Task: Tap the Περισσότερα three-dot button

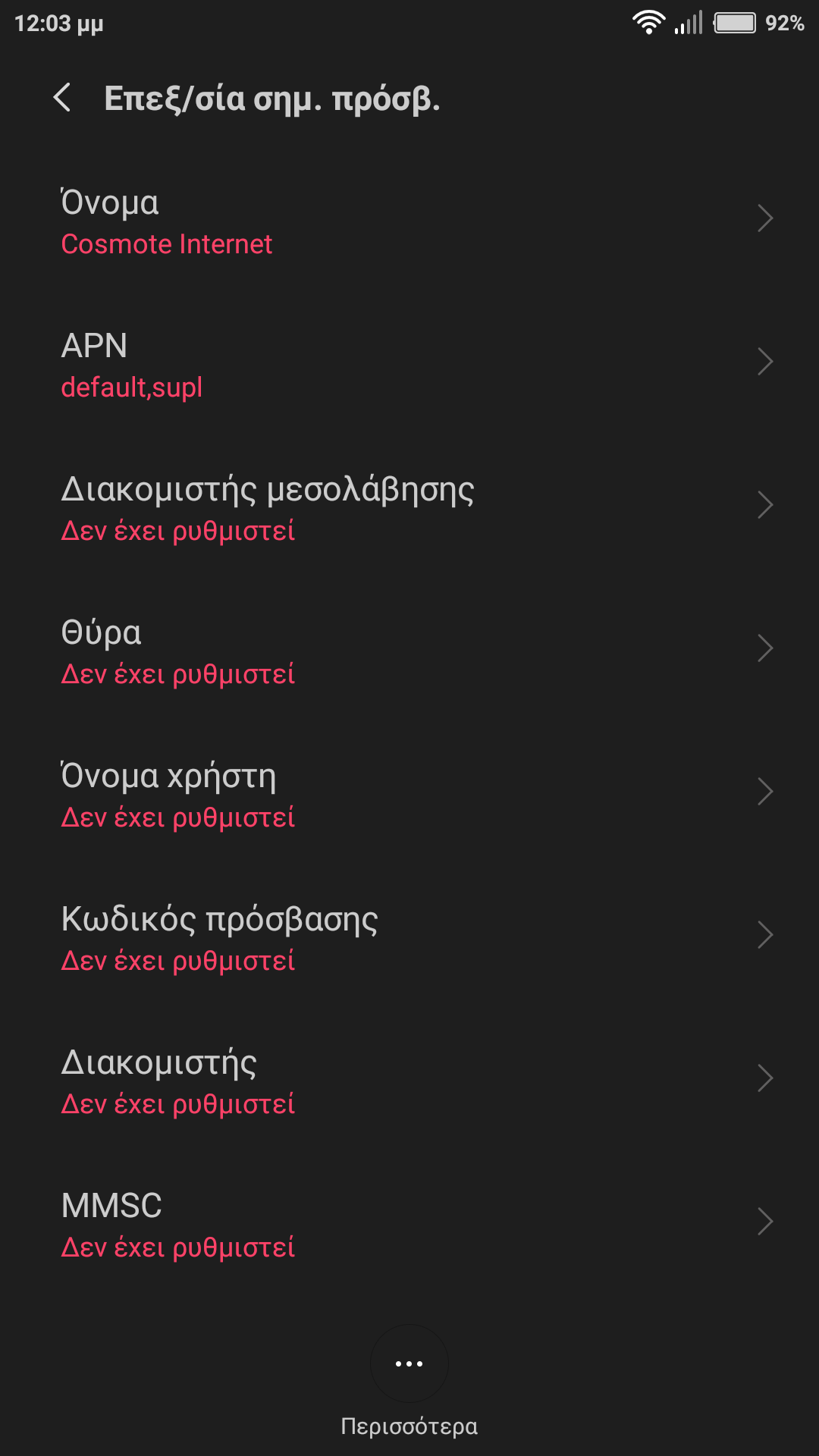Action: click(x=409, y=1363)
